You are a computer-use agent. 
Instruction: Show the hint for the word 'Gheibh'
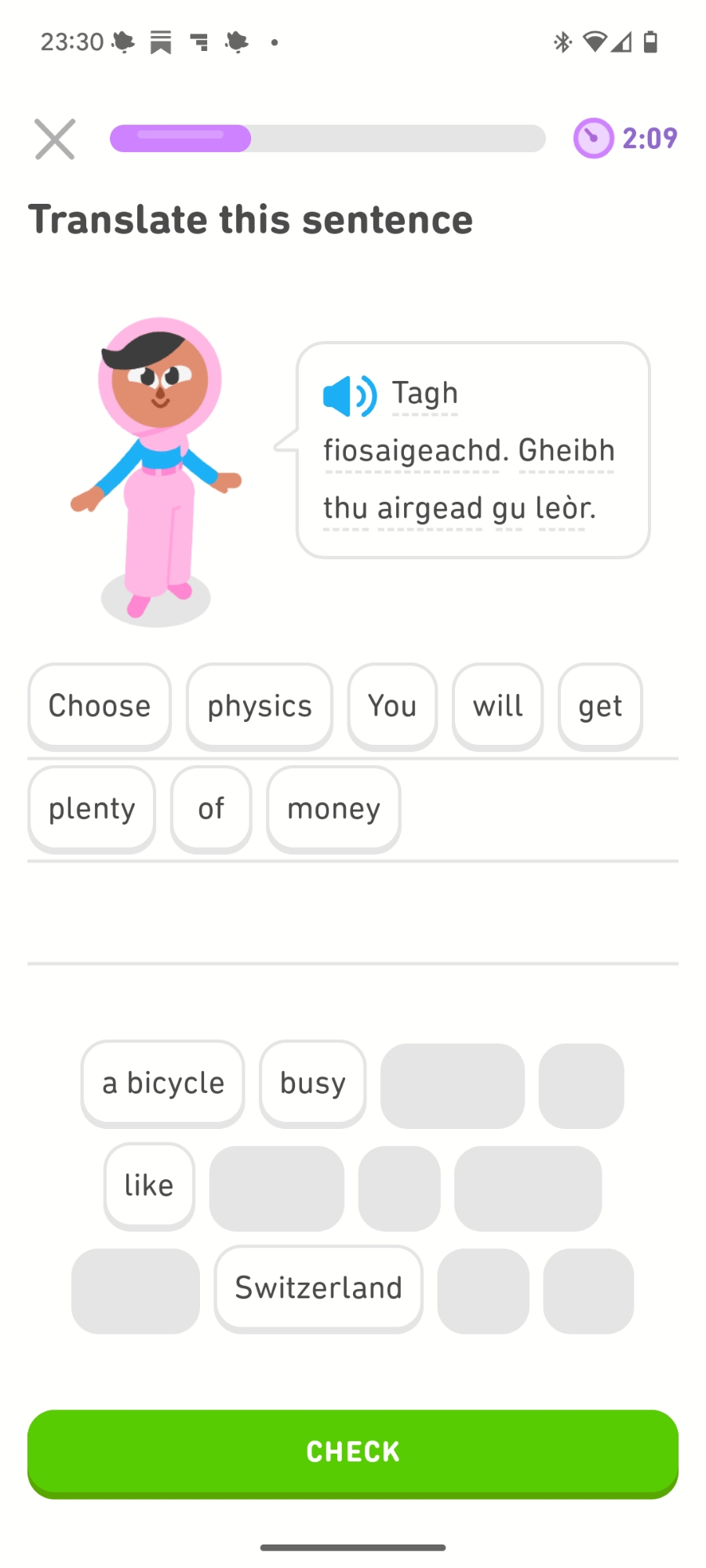point(566,451)
